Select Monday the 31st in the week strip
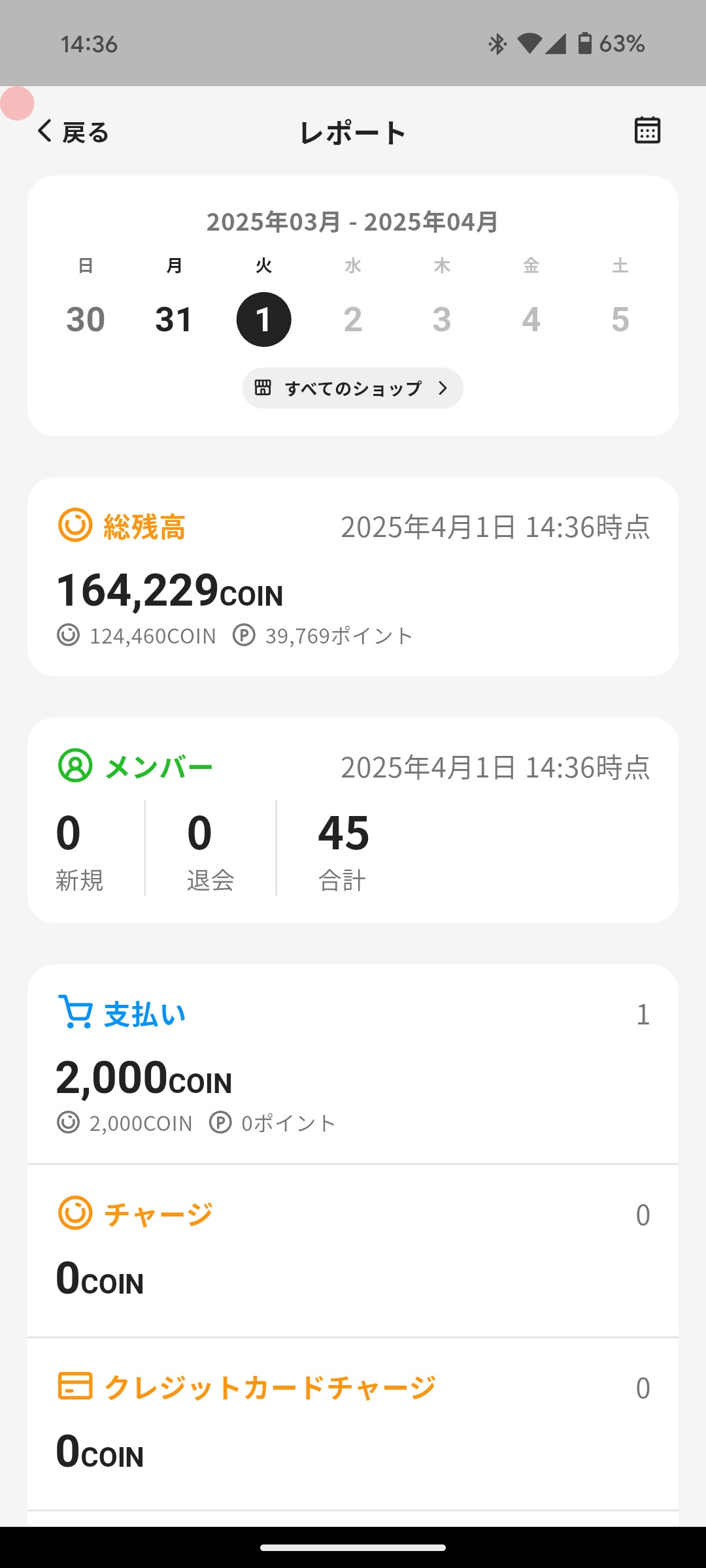 (x=175, y=319)
